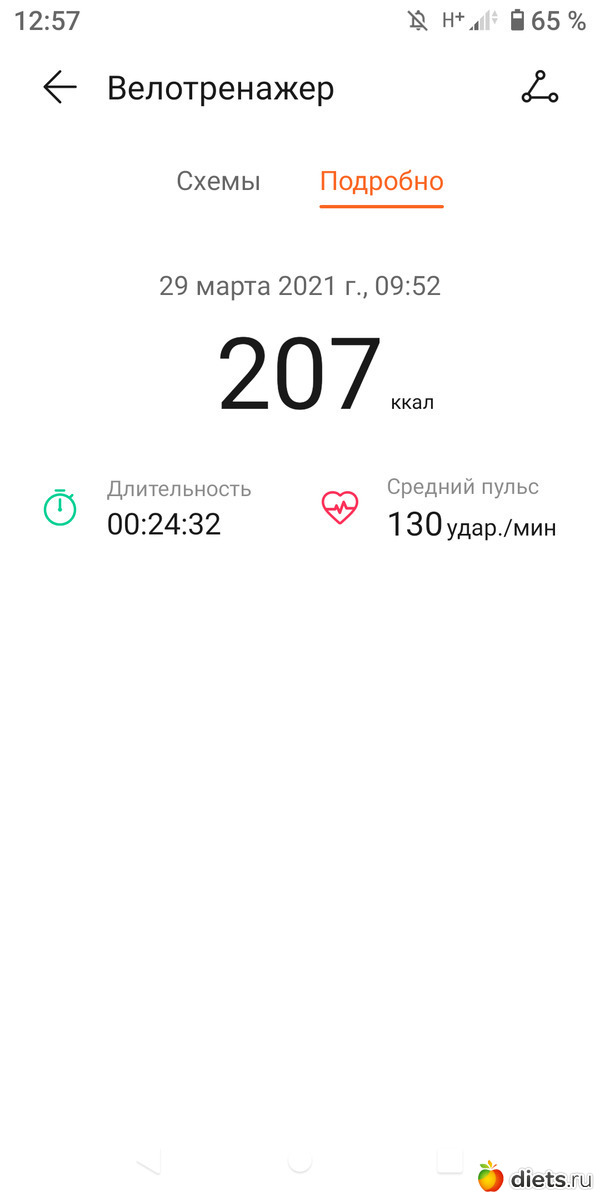
Task: Go back from the Велотренажер screen
Action: coord(60,88)
